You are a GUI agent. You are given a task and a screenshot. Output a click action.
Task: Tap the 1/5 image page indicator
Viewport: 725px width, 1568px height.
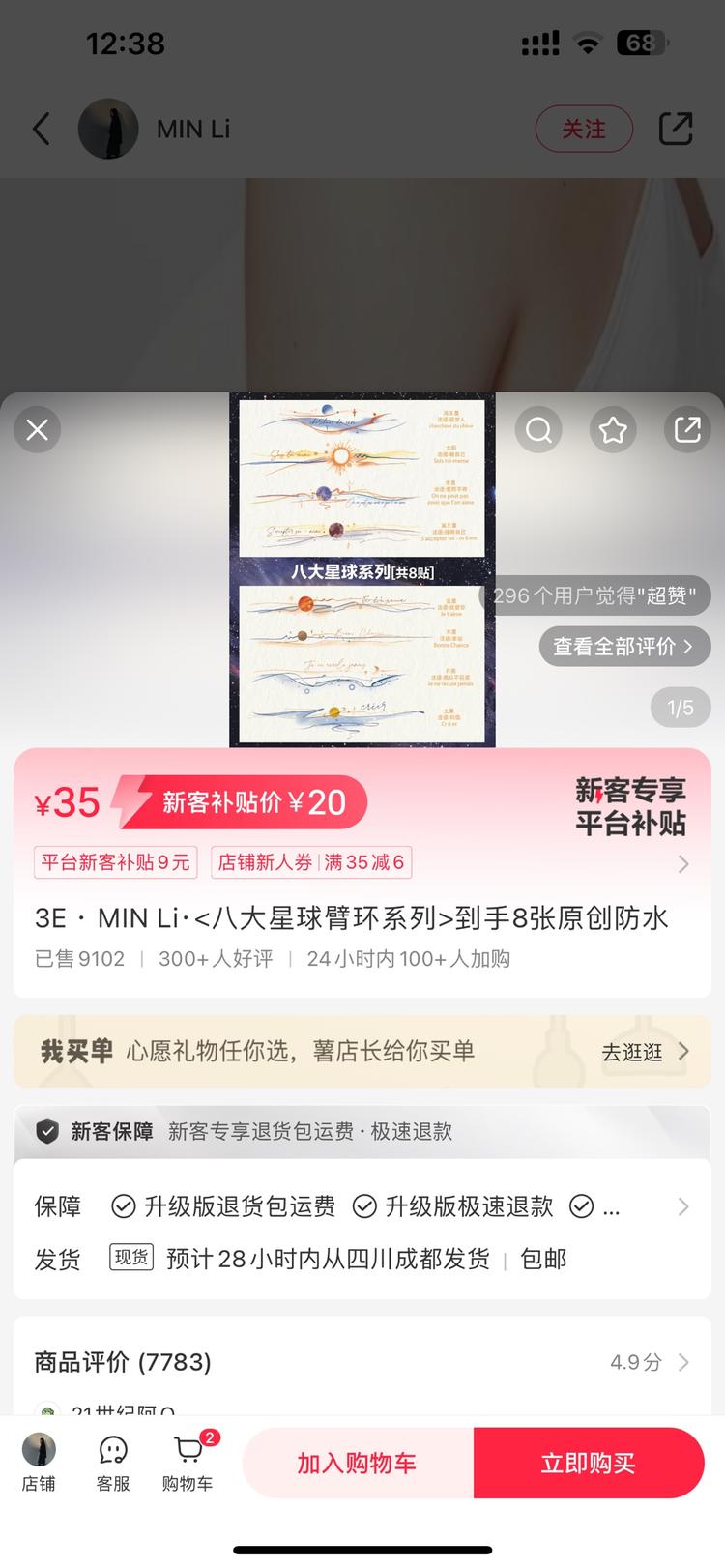click(x=680, y=707)
